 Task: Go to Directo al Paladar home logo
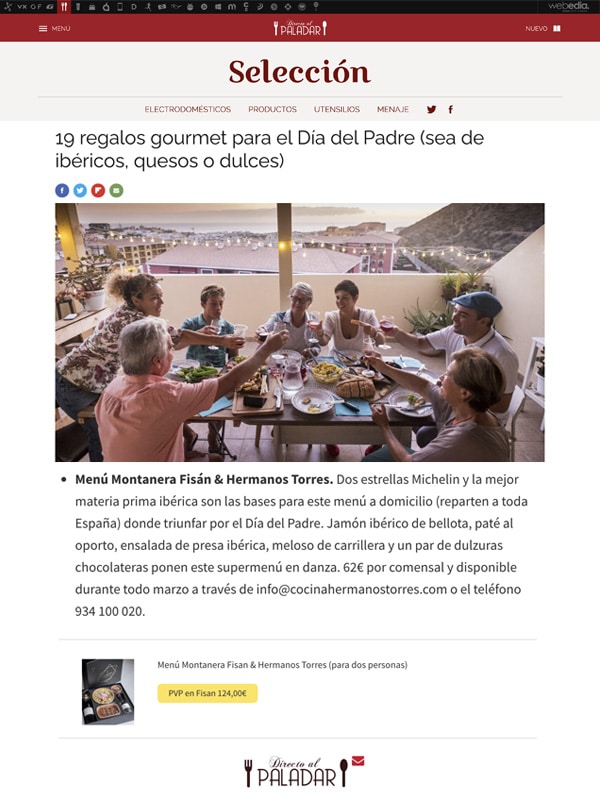pyautogui.click(x=300, y=28)
